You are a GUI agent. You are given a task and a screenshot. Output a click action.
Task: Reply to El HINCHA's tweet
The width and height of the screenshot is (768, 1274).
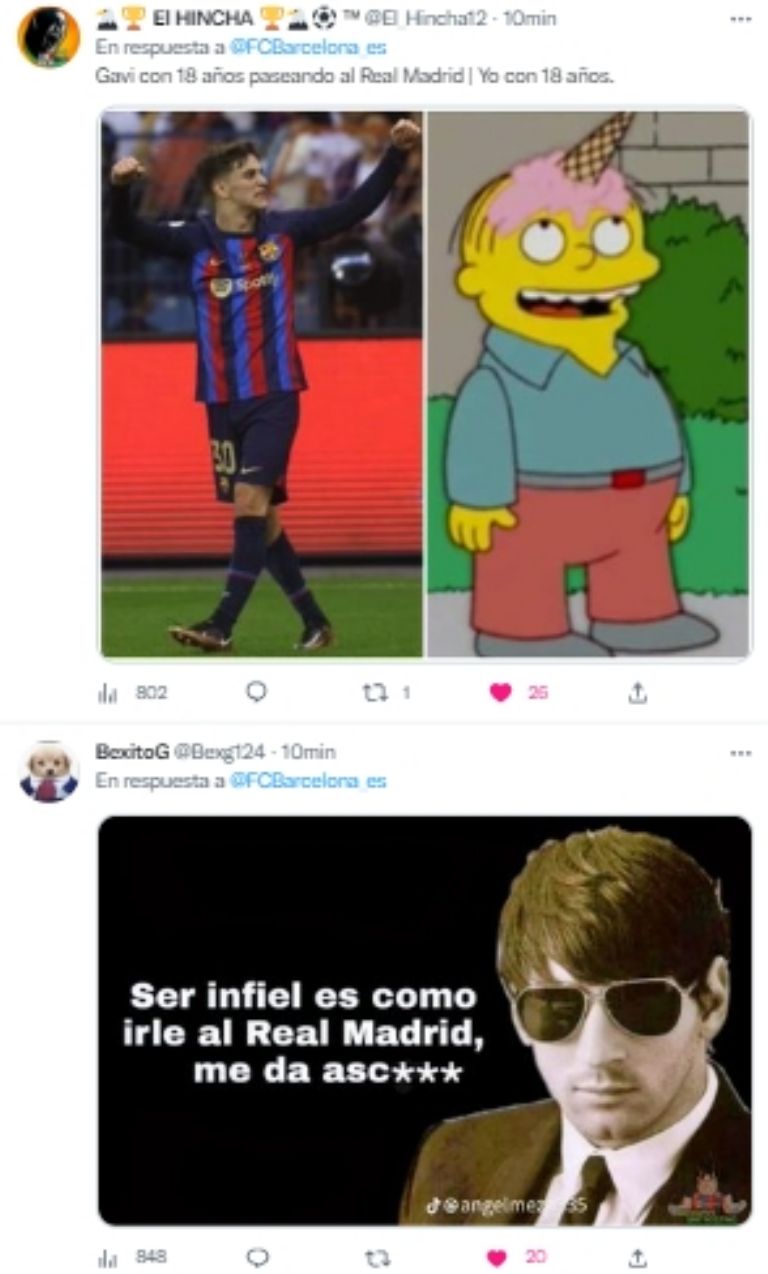pyautogui.click(x=257, y=692)
